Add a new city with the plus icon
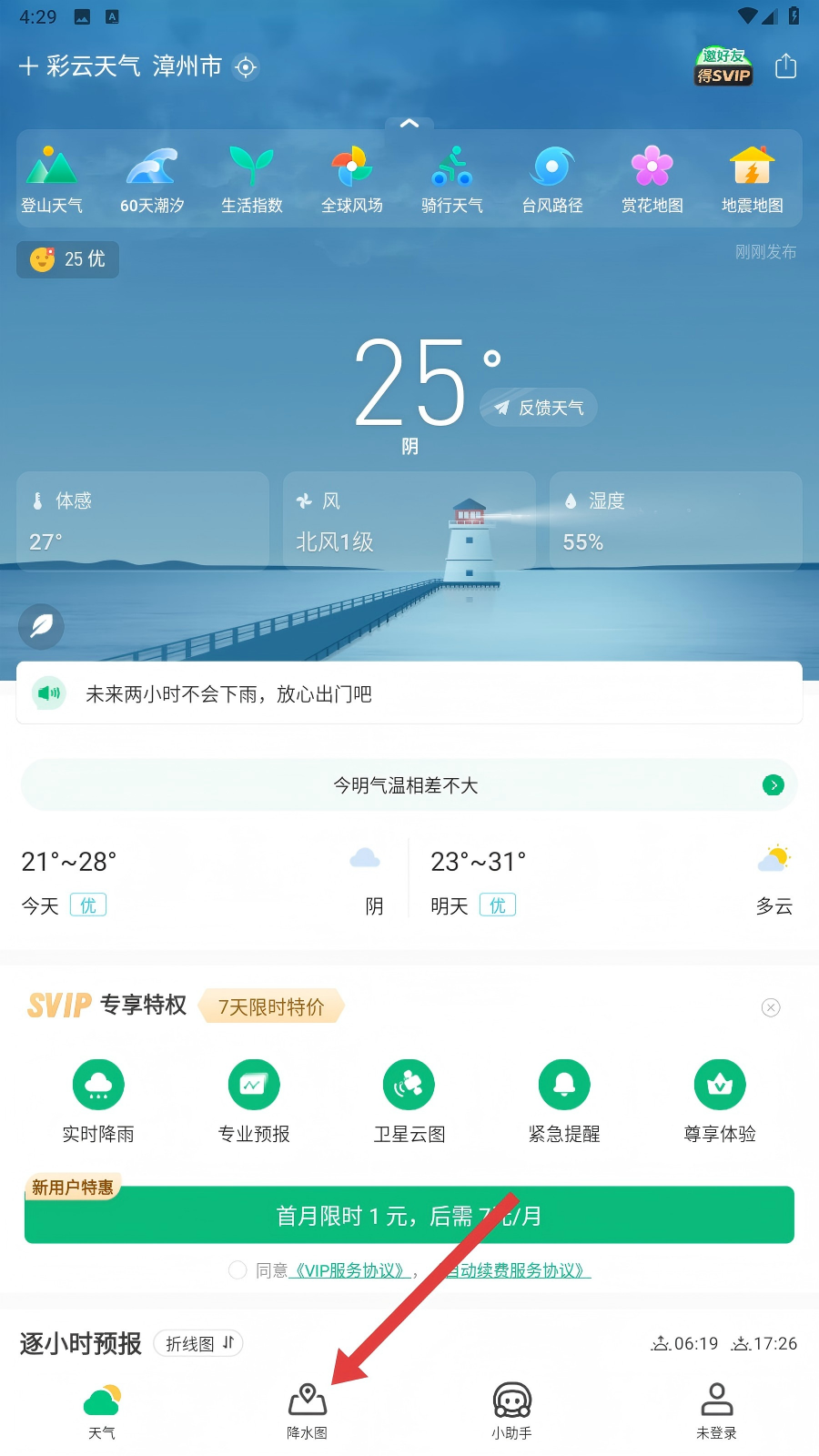 (28, 66)
